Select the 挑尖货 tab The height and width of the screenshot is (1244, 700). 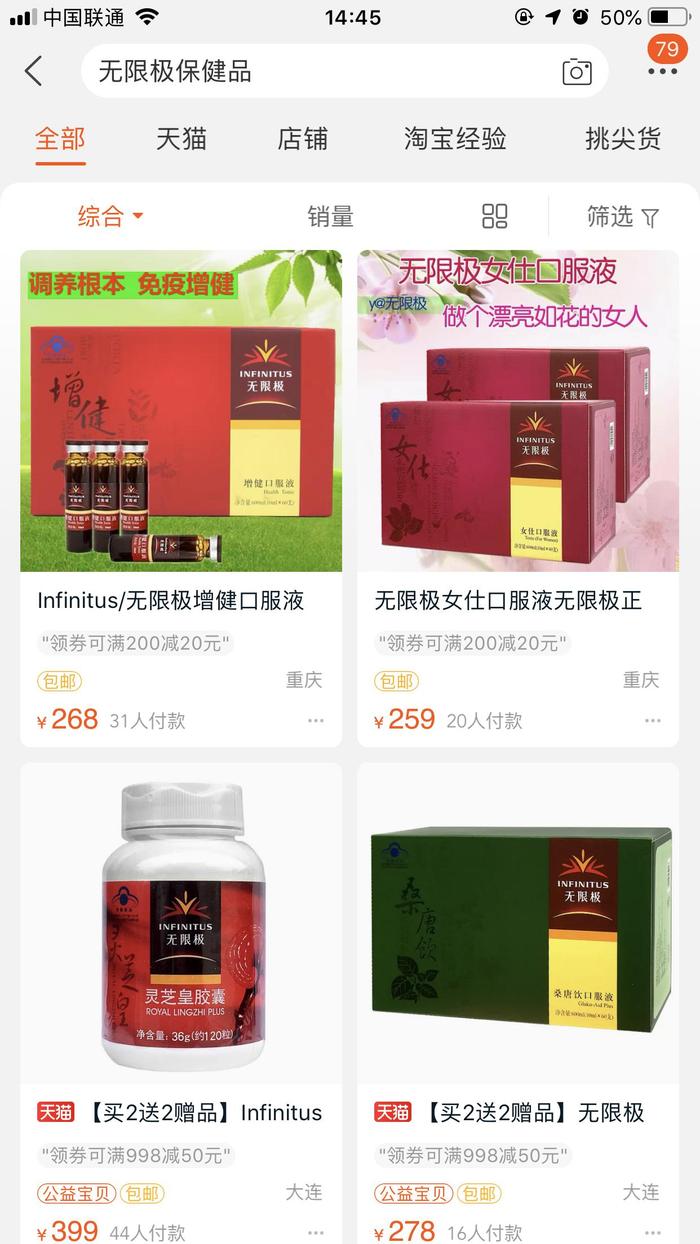(623, 139)
